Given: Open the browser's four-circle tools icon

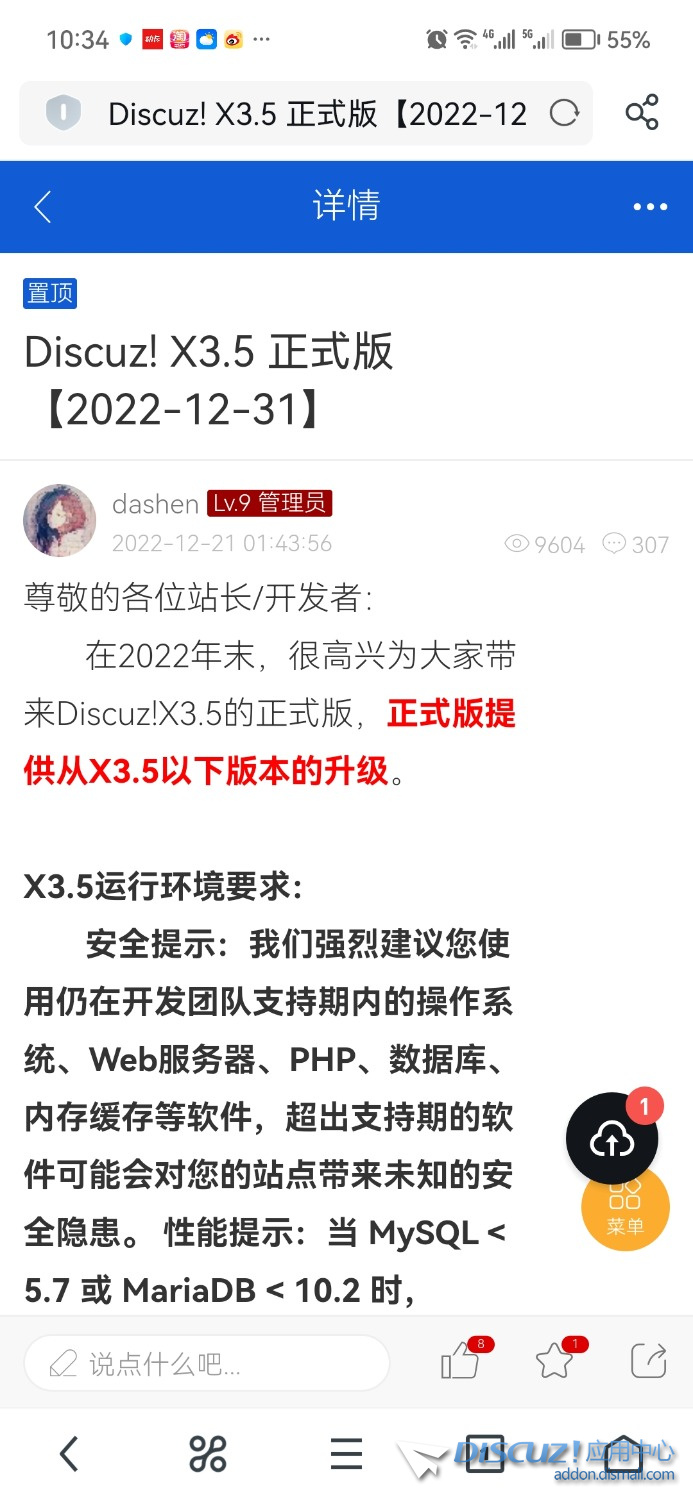Looking at the screenshot, I should (207, 1453).
